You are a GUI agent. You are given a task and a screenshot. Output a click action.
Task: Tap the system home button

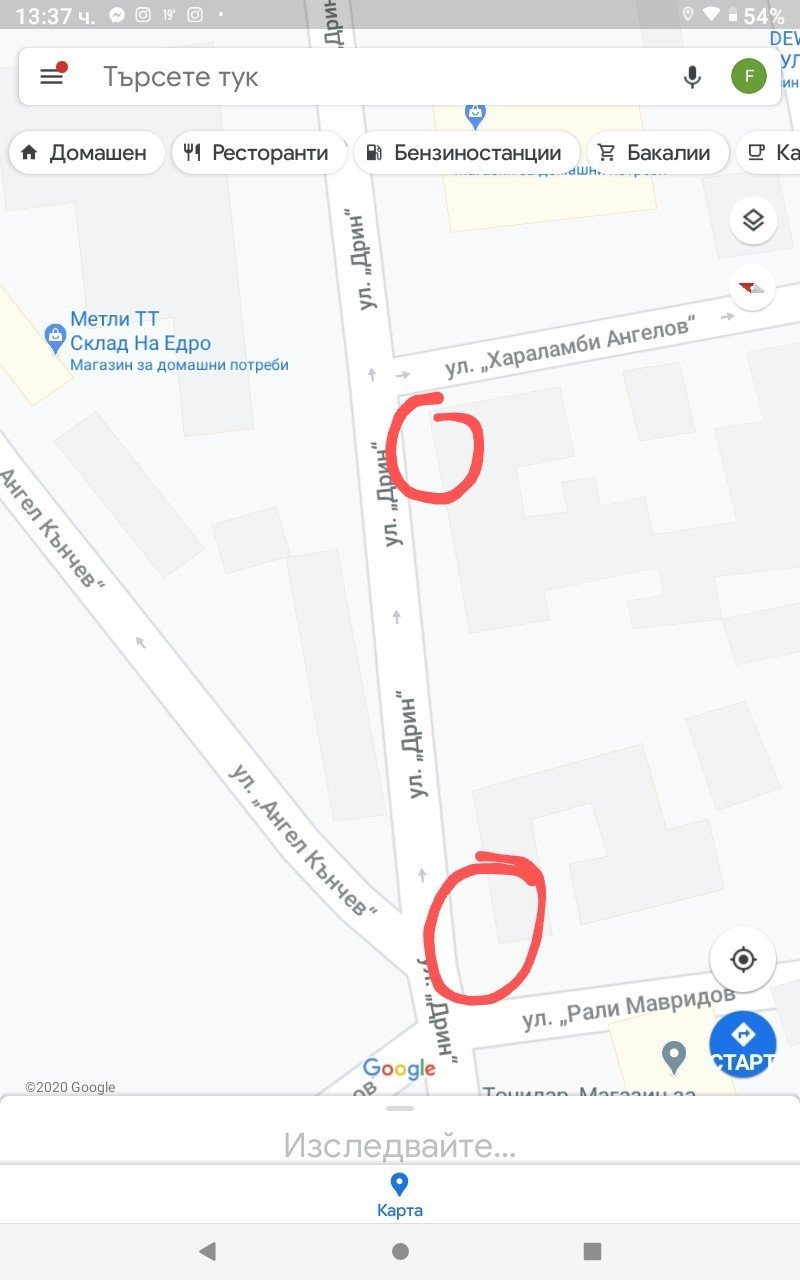tap(400, 1251)
